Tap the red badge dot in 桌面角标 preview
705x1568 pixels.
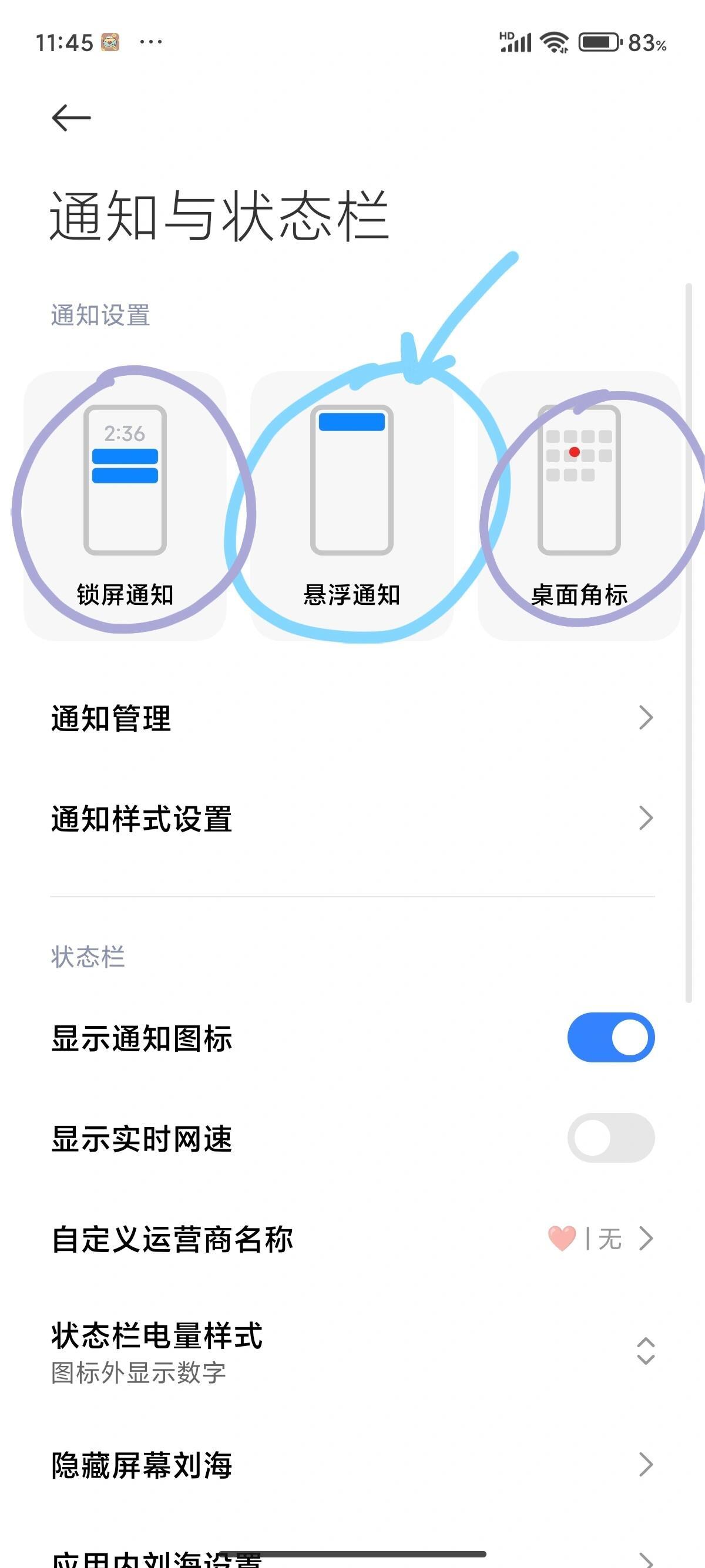[574, 452]
